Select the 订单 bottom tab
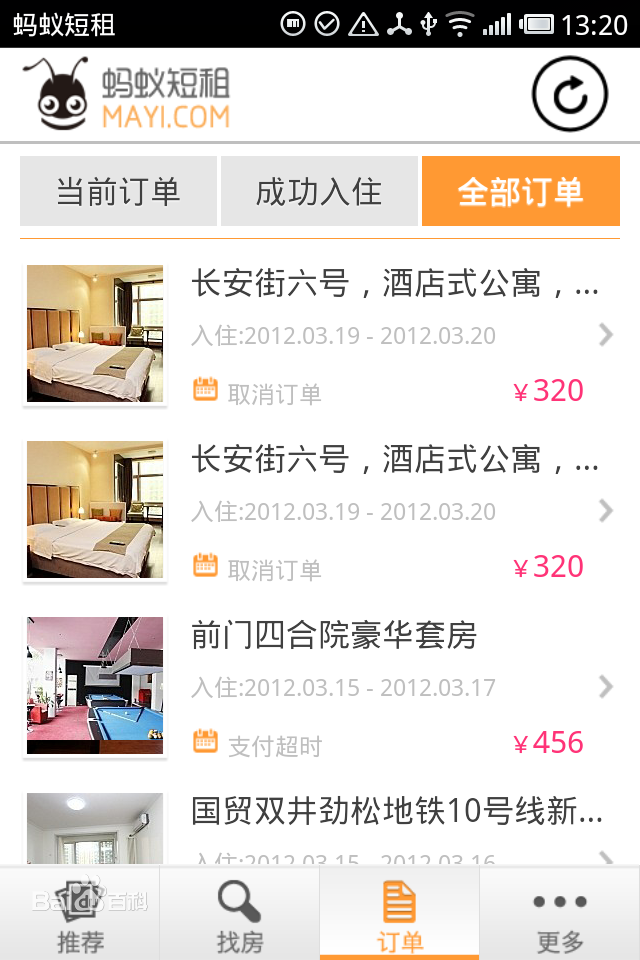This screenshot has height=960, width=640. [399, 914]
